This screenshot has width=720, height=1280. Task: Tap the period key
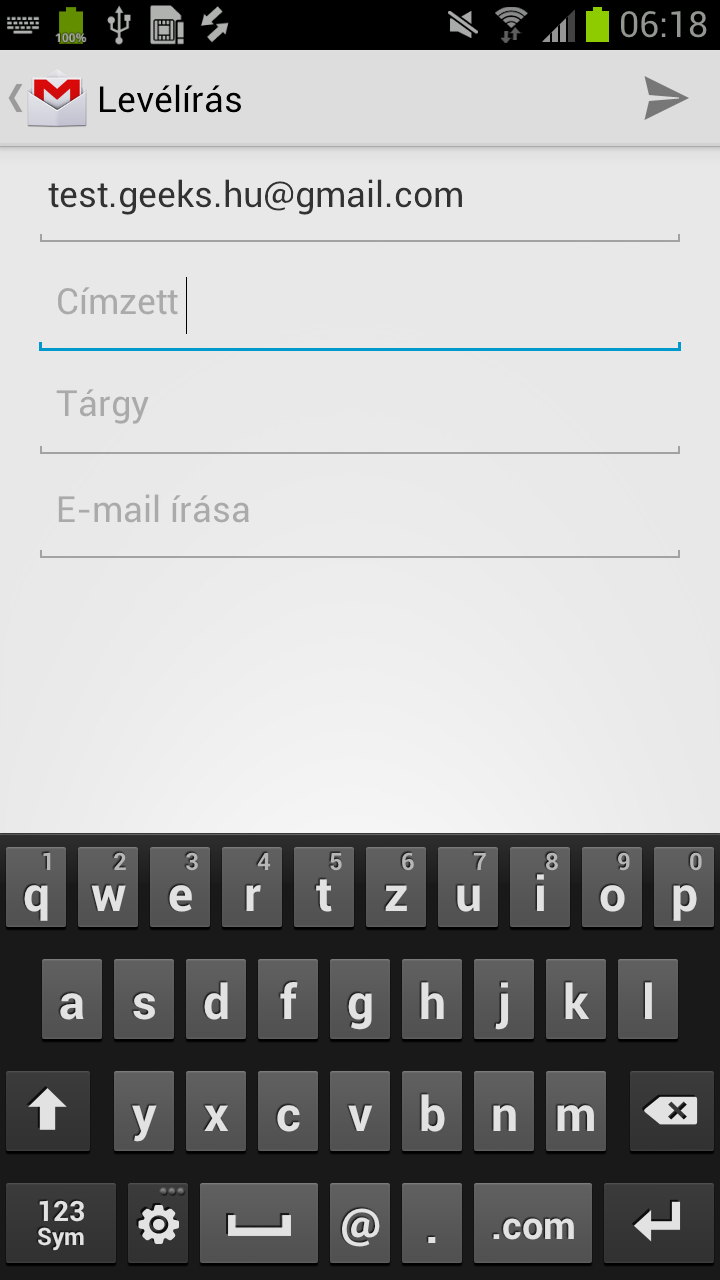[x=432, y=1224]
